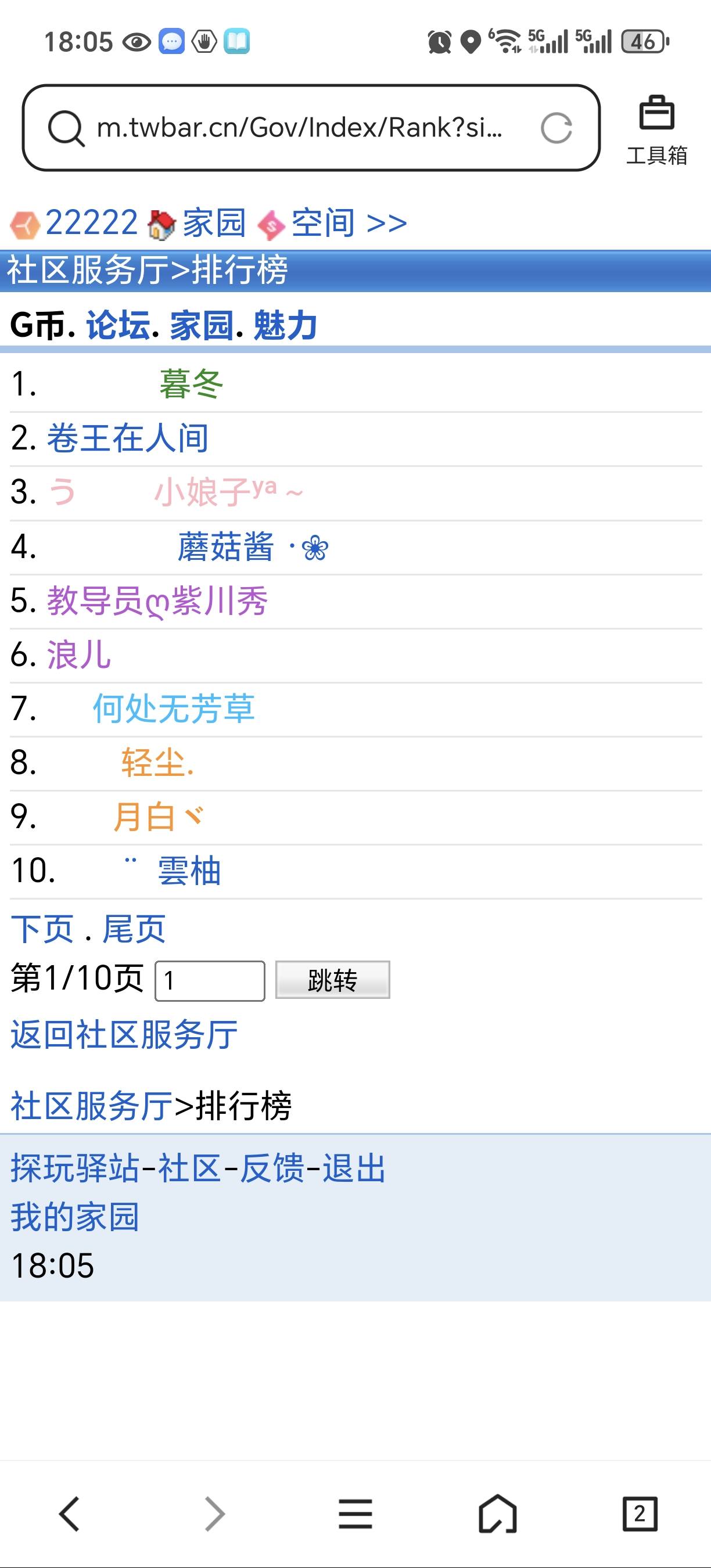Open the 家园 link at top
The width and height of the screenshot is (711, 1568).
(213, 223)
